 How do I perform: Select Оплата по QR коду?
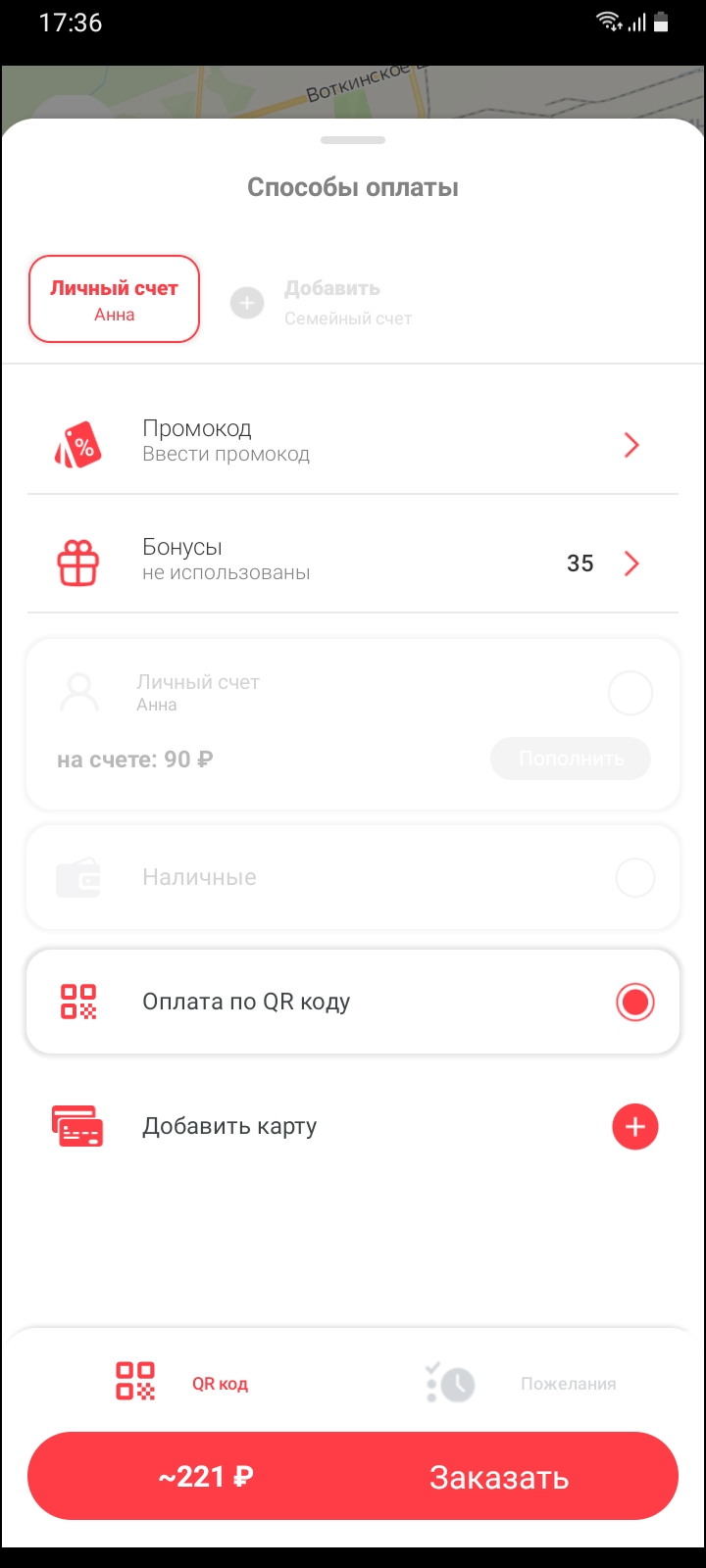click(634, 1002)
